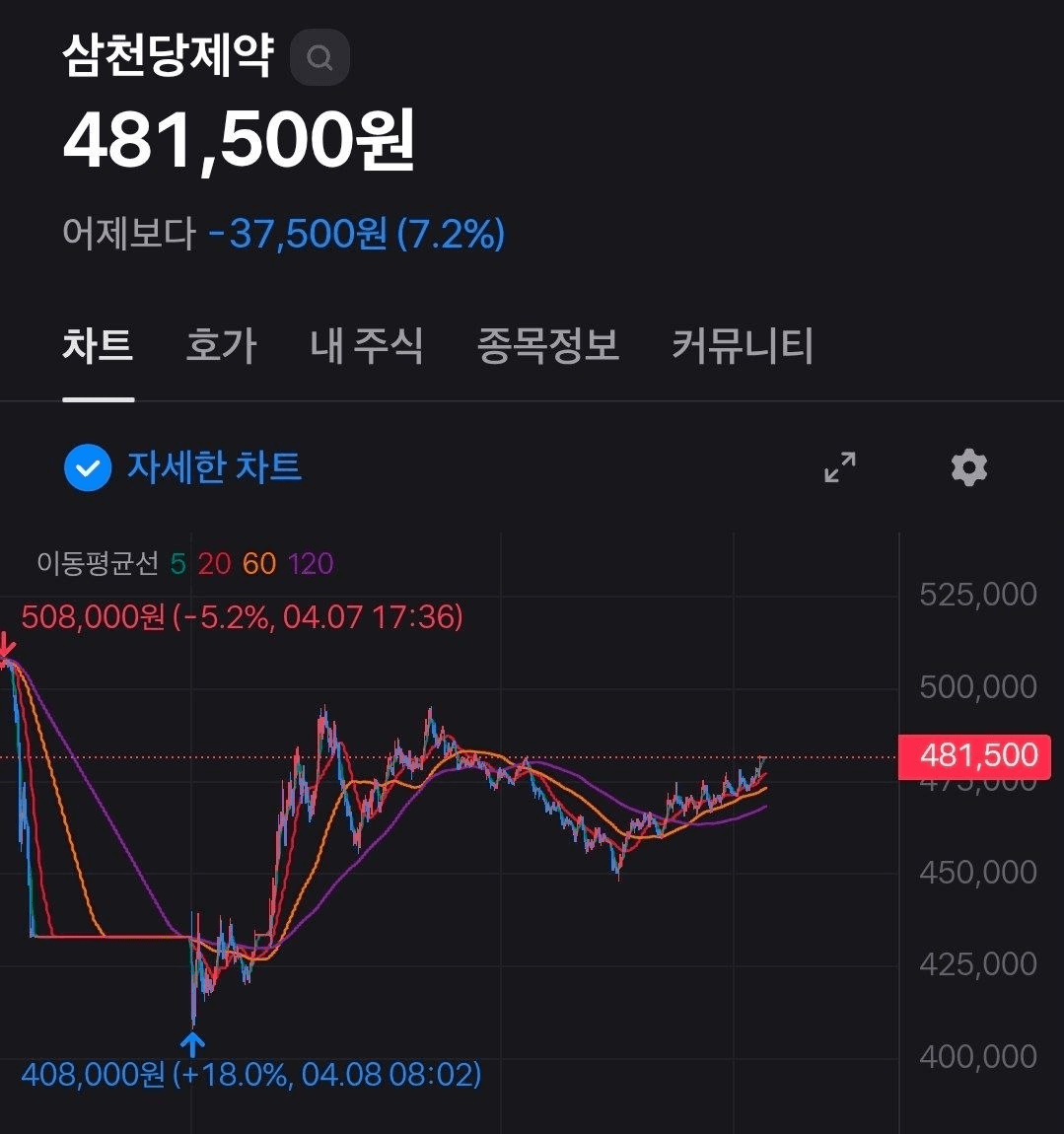Tap the search icon beside 삼천당제약
This screenshot has width=1064, height=1134.
coord(319,57)
